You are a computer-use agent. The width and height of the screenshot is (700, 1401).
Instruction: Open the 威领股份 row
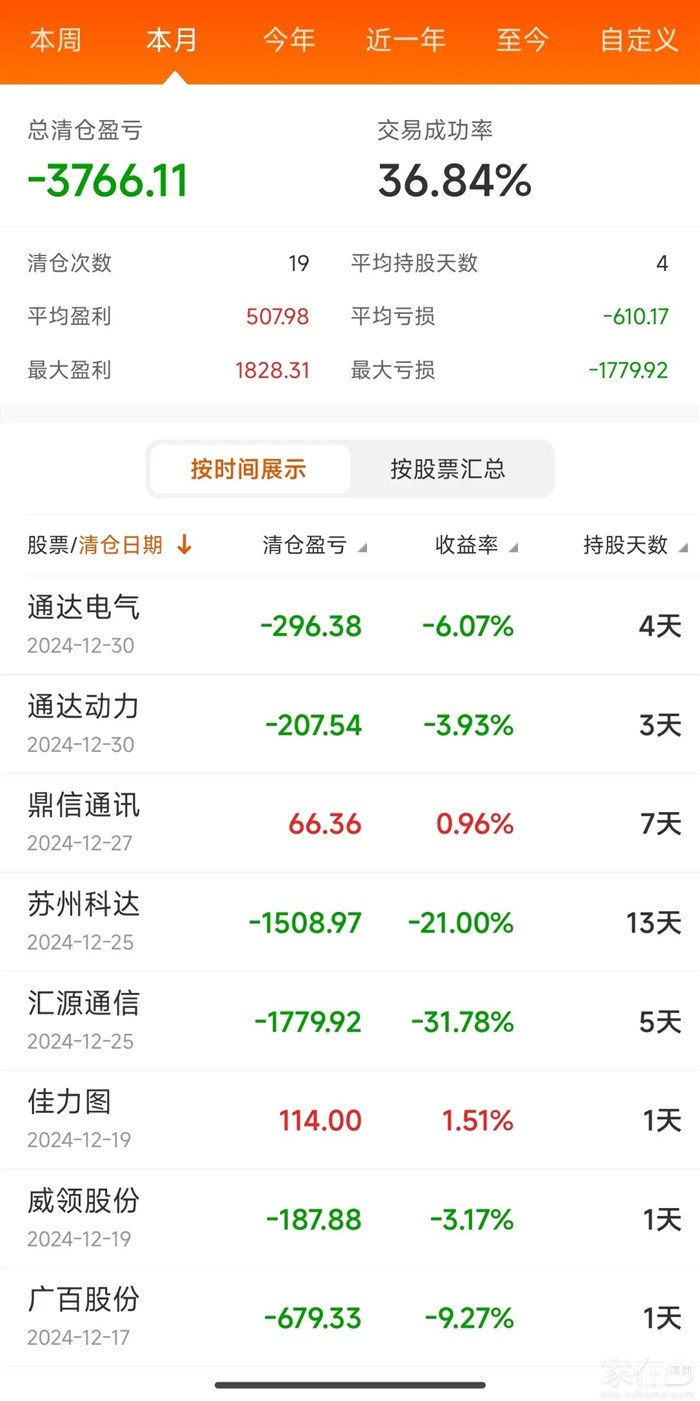point(350,1219)
